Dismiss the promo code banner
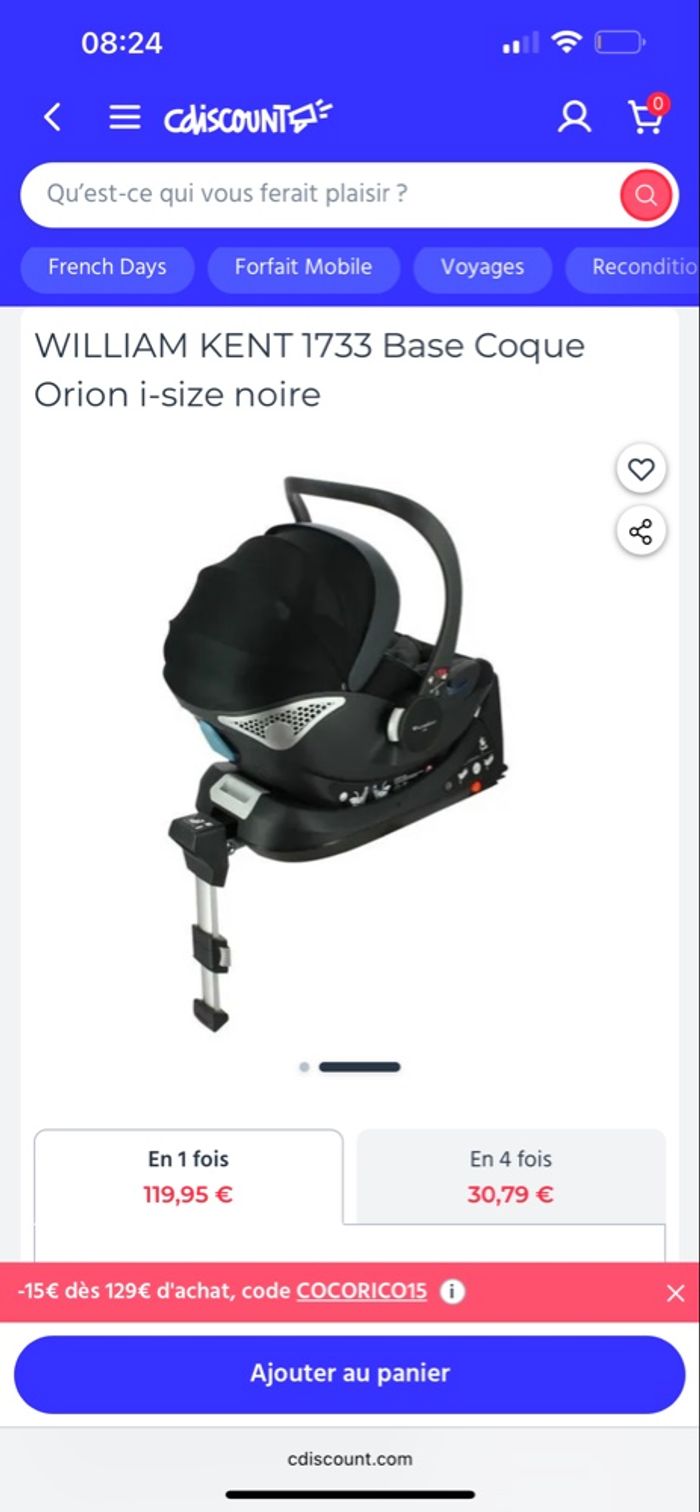700x1512 pixels. tap(675, 1293)
